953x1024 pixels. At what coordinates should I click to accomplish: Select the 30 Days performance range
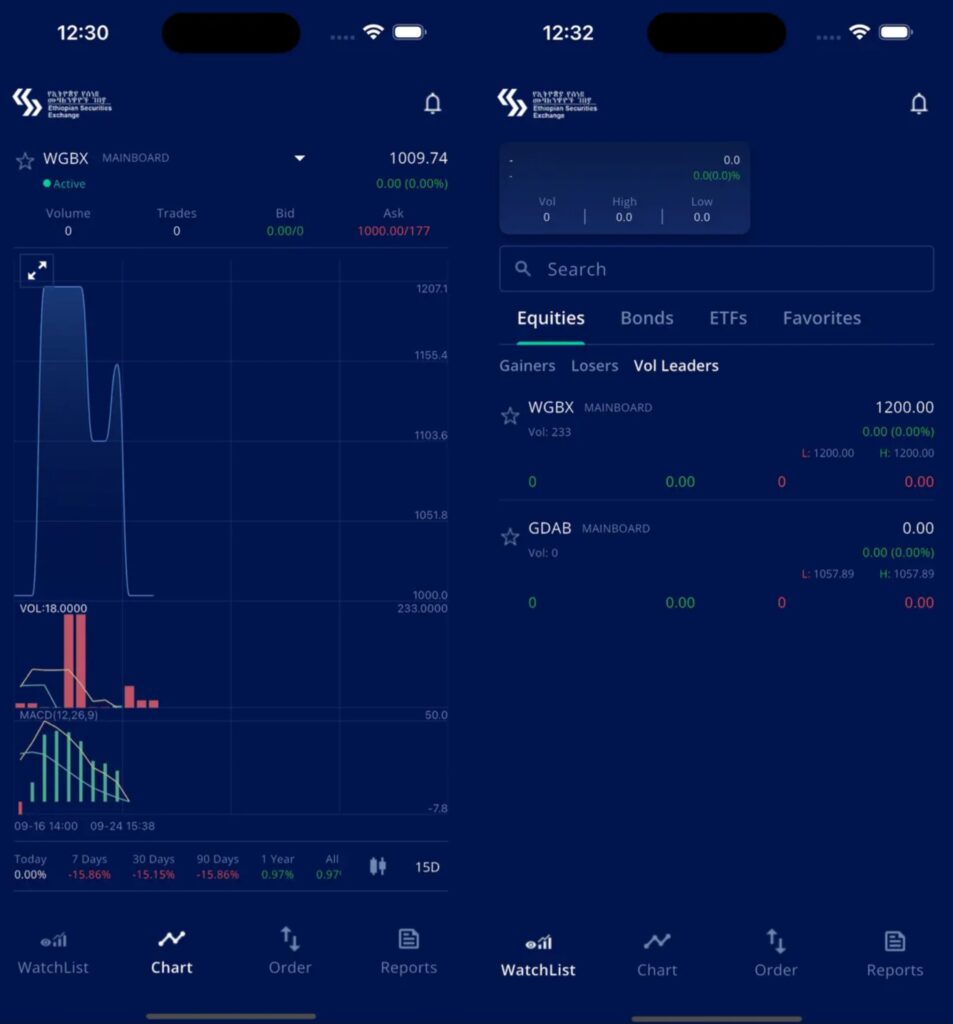tap(153, 866)
